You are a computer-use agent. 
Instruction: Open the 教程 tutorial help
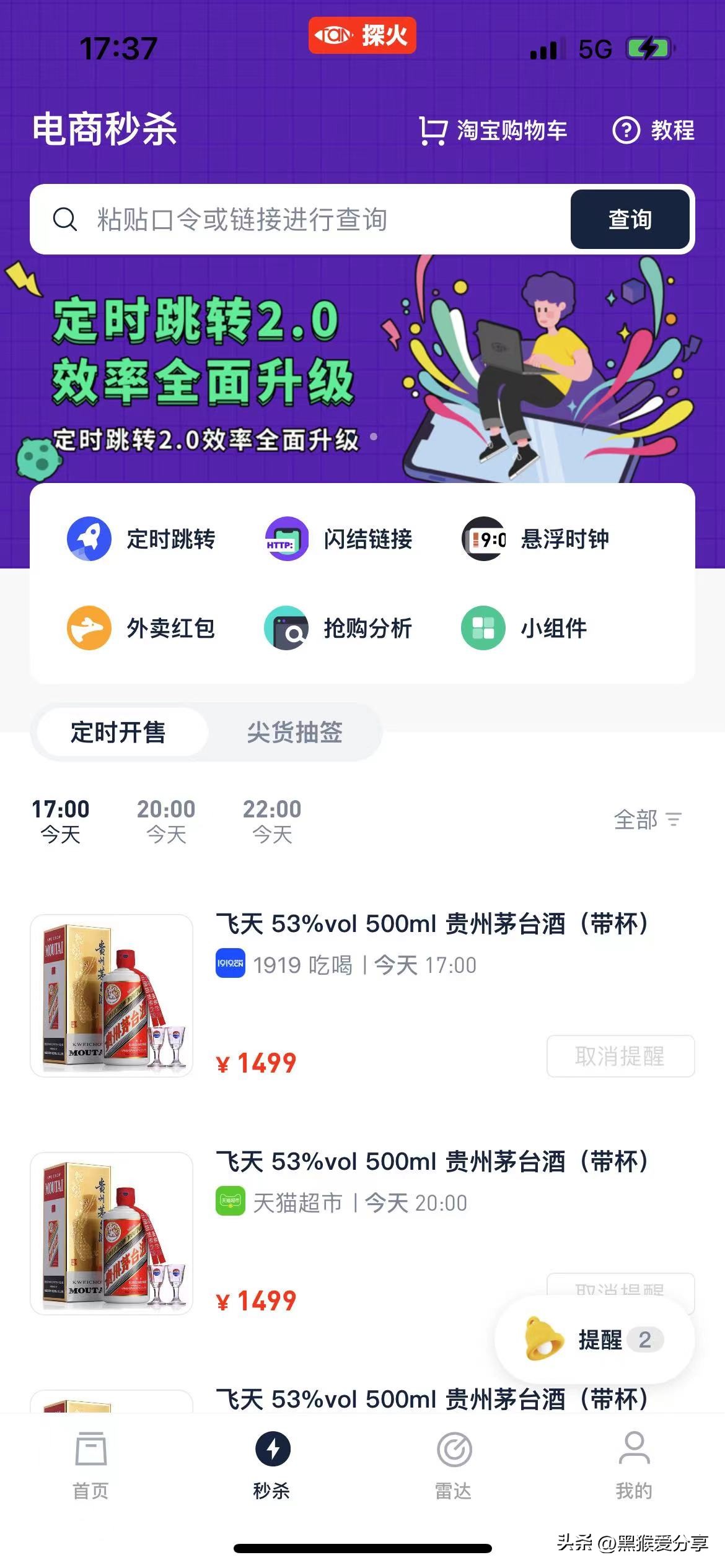tap(652, 131)
